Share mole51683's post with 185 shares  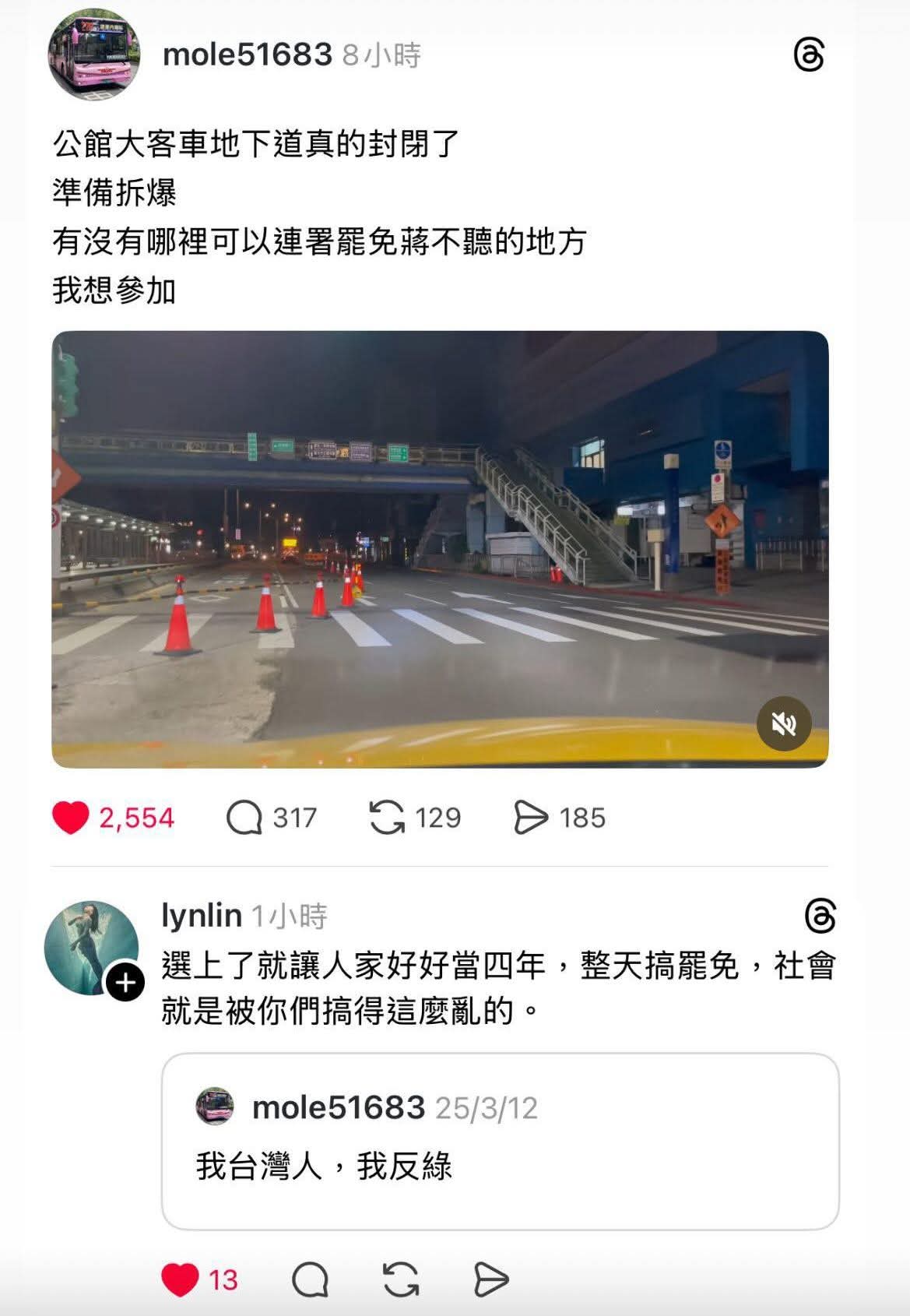[x=531, y=818]
